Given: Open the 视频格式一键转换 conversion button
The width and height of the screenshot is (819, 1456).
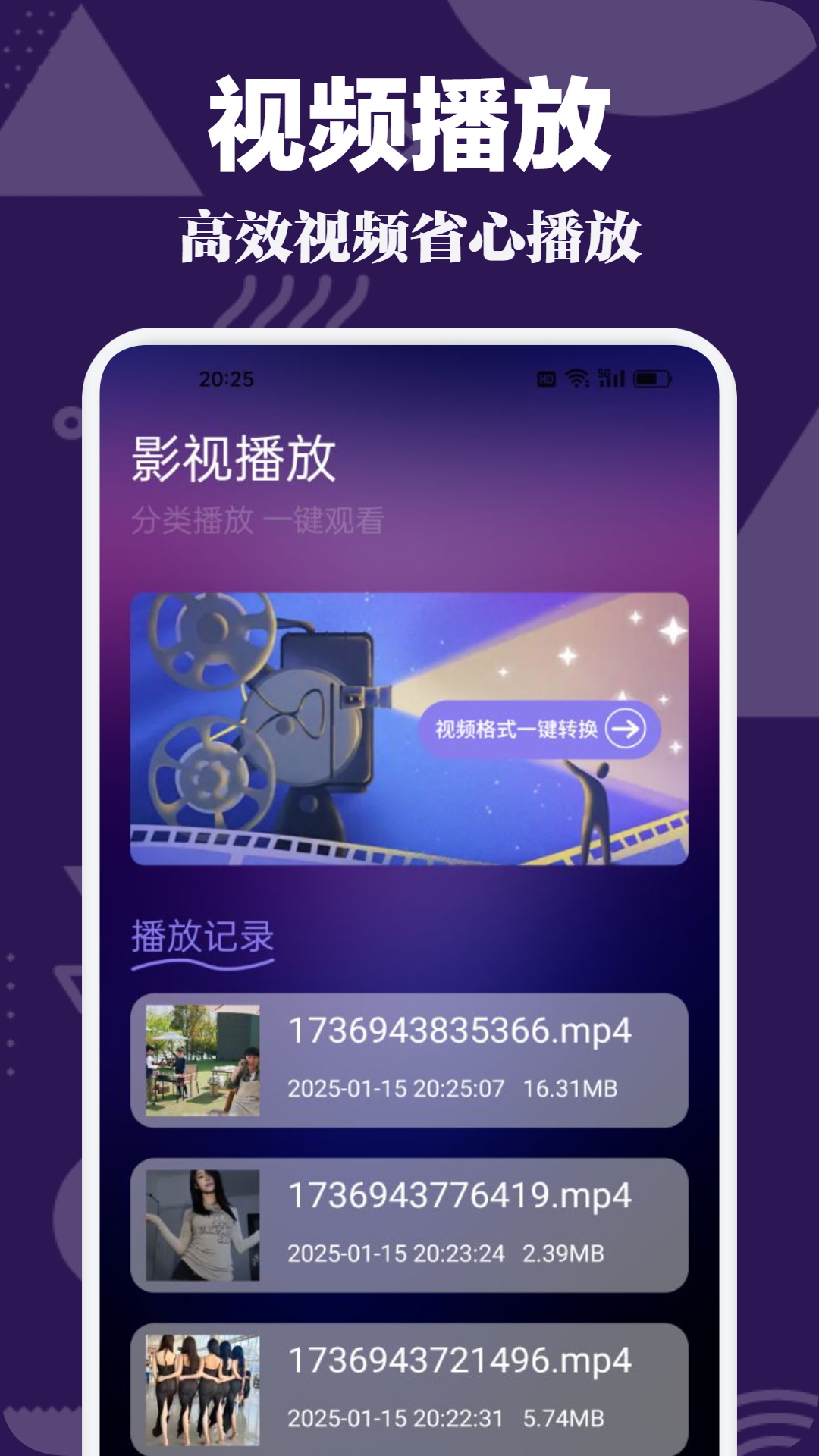Looking at the screenshot, I should pos(538,727).
